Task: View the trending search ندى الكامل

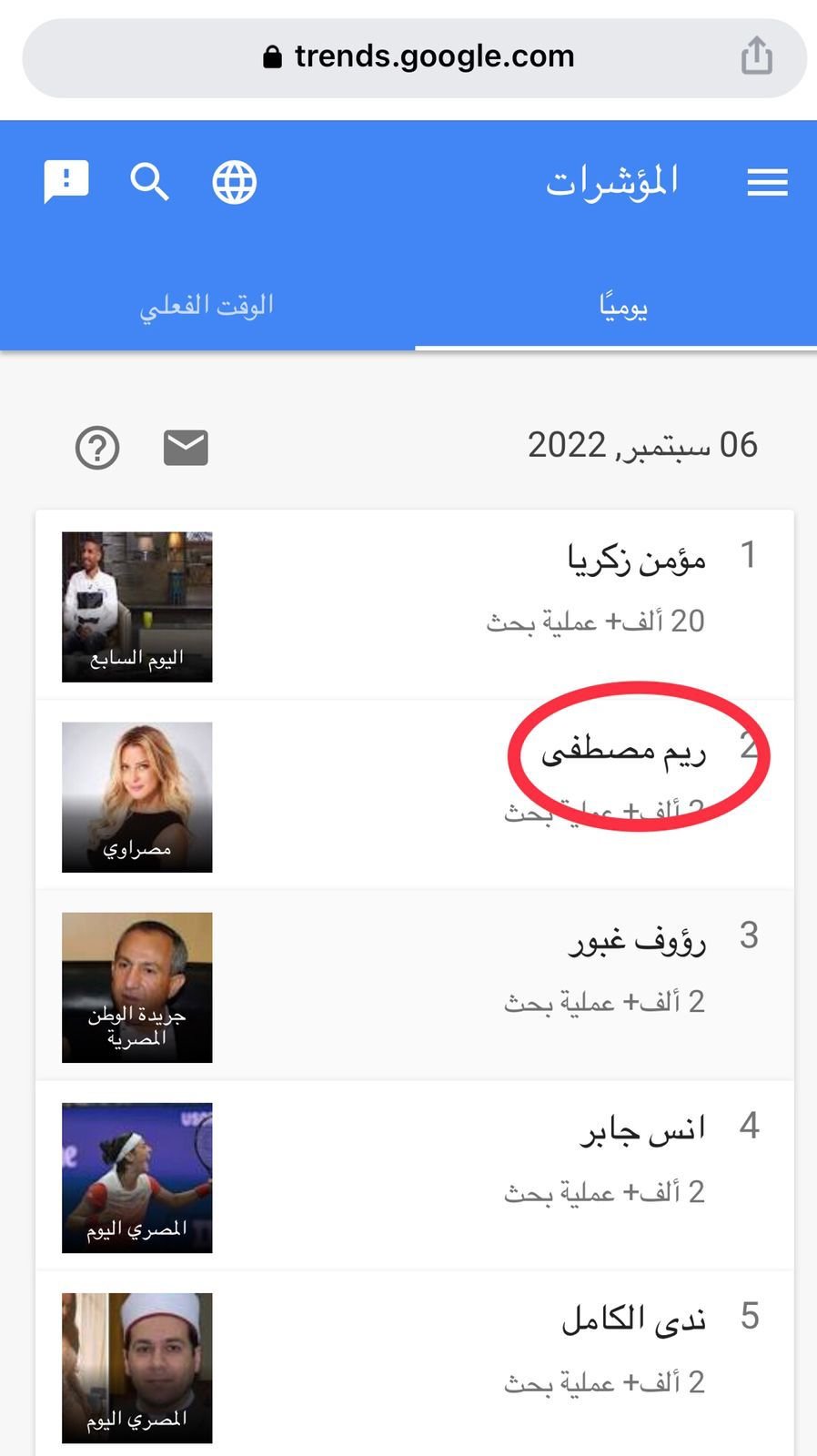Action: coord(633,1319)
